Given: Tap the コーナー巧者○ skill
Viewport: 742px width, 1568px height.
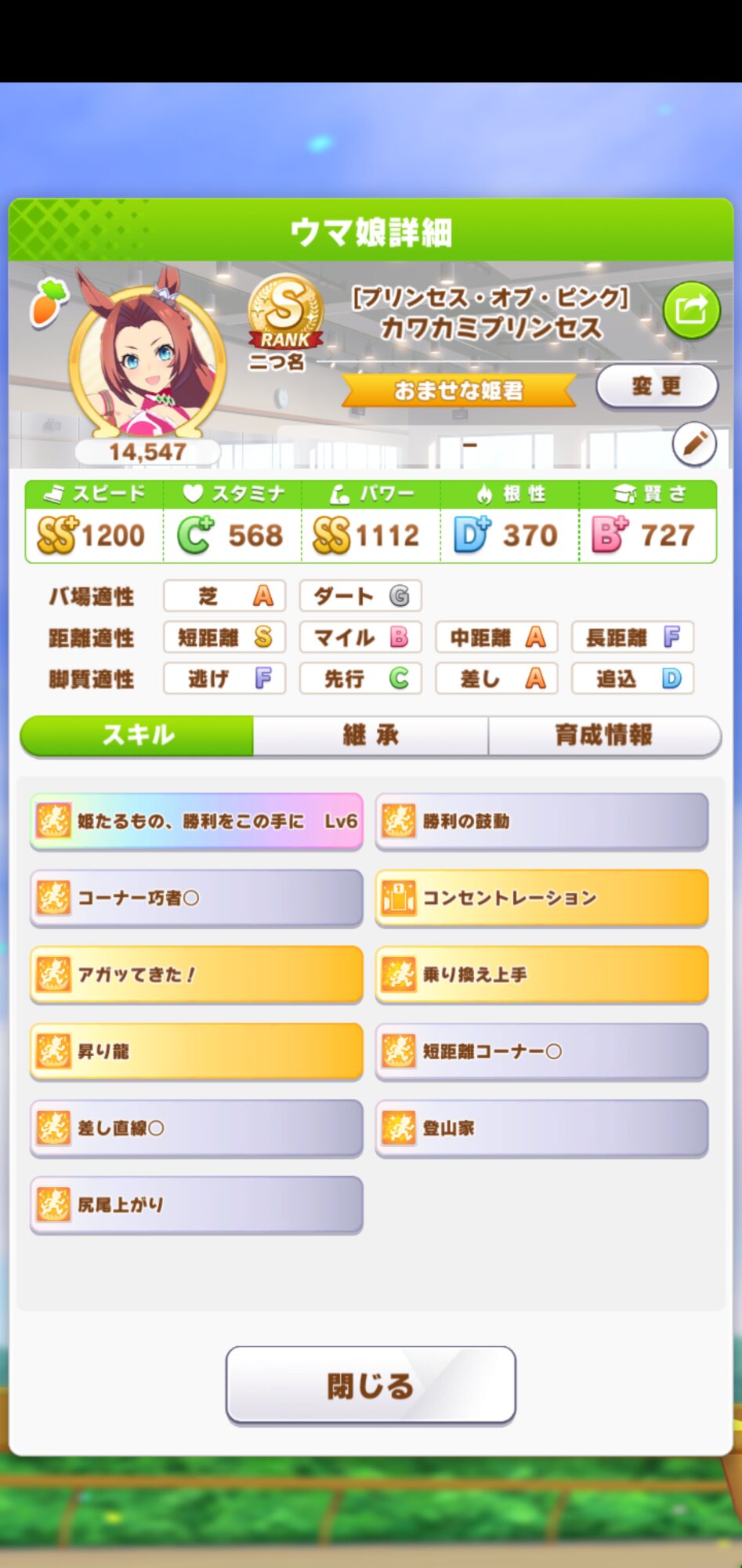Looking at the screenshot, I should point(196,898).
